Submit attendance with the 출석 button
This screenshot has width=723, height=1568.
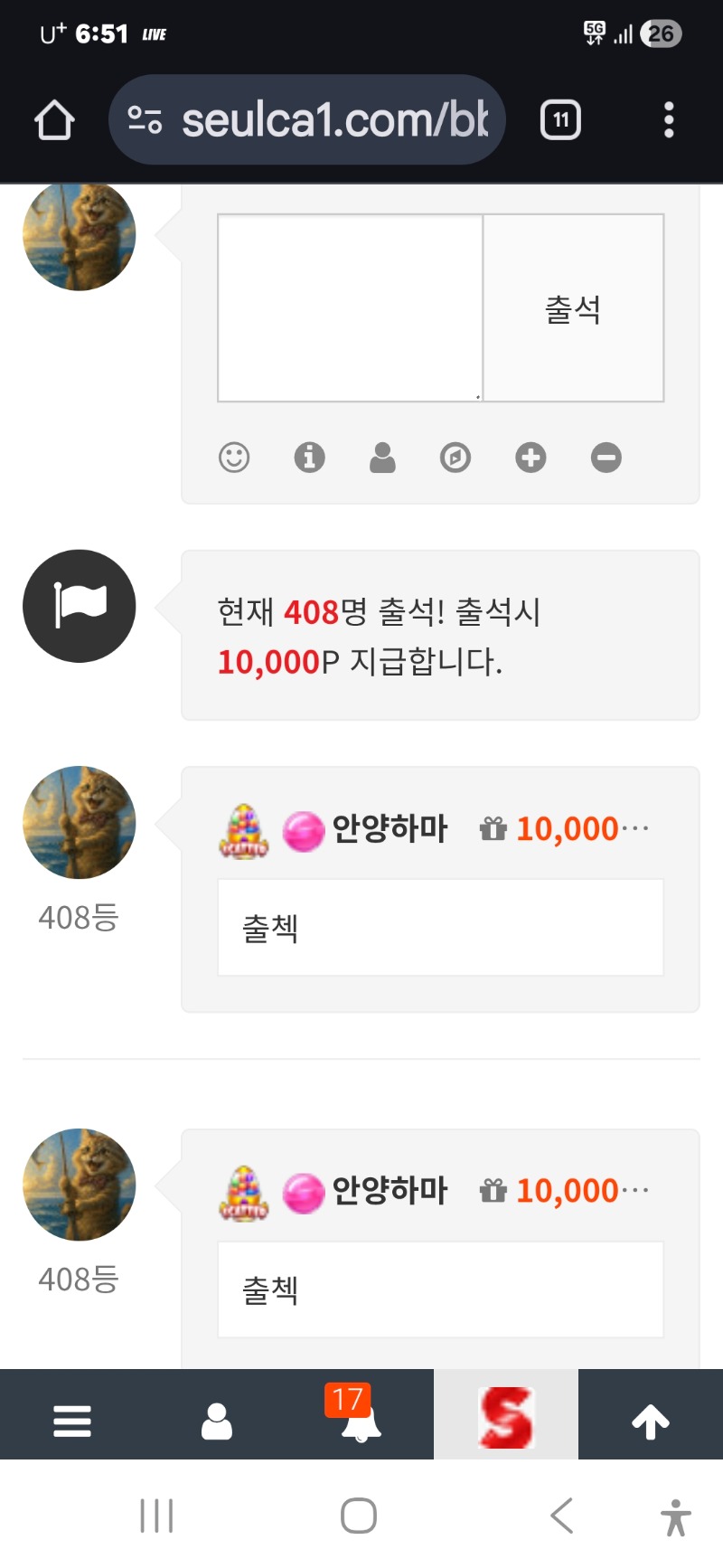(x=573, y=308)
